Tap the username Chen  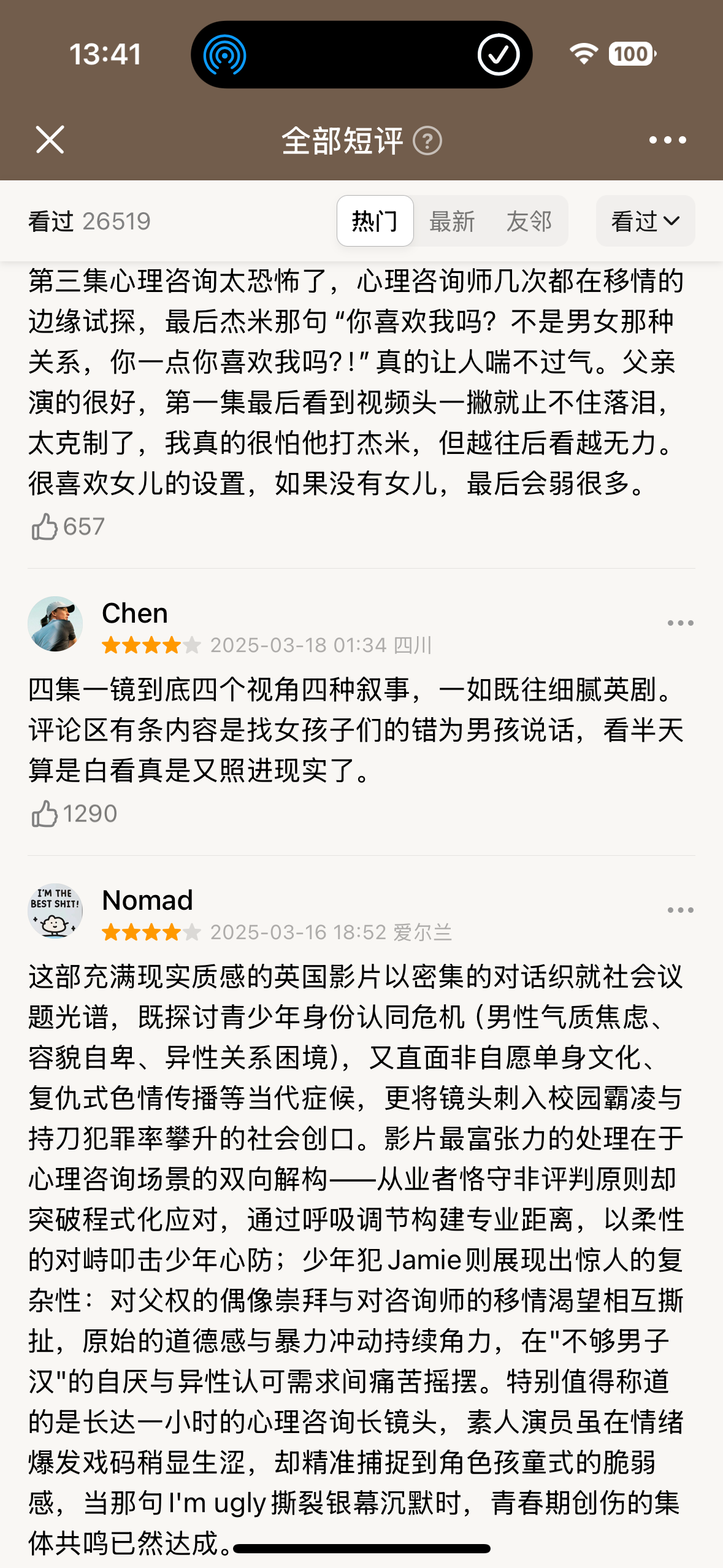(135, 613)
